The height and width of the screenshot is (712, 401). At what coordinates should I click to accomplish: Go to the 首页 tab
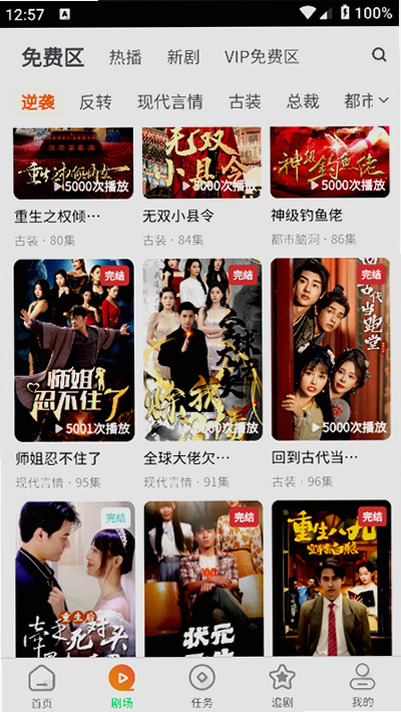(x=42, y=685)
